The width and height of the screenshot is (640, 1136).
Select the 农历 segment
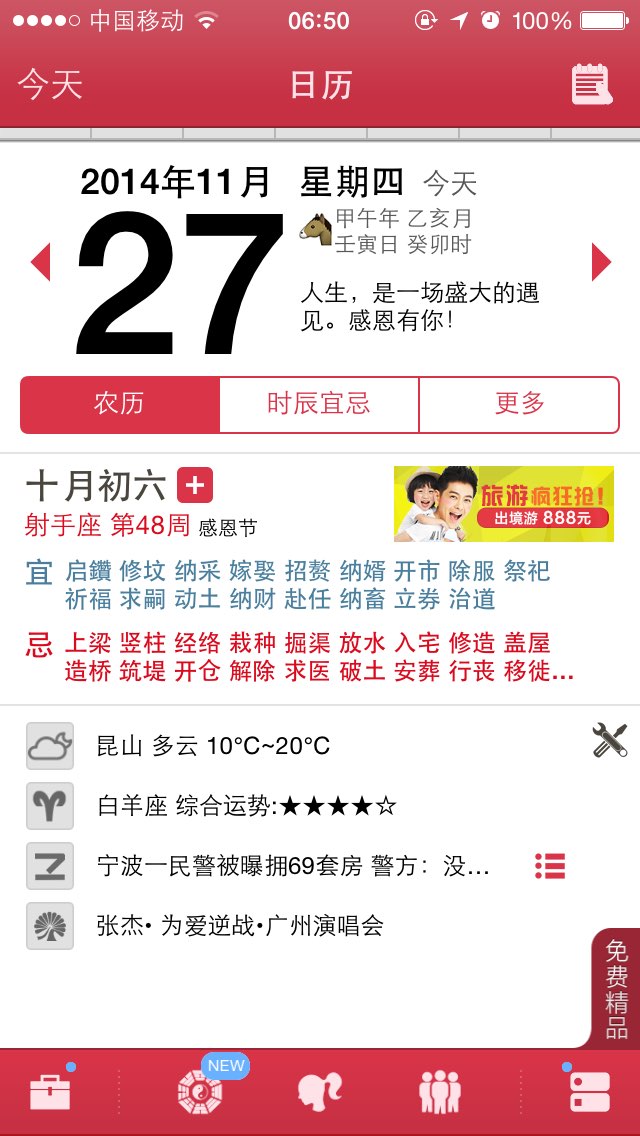120,404
